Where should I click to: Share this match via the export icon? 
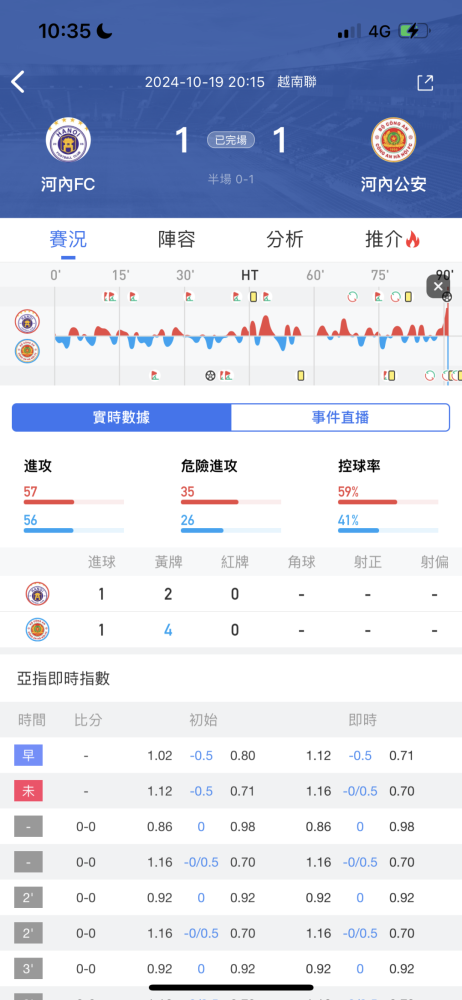(x=425, y=82)
